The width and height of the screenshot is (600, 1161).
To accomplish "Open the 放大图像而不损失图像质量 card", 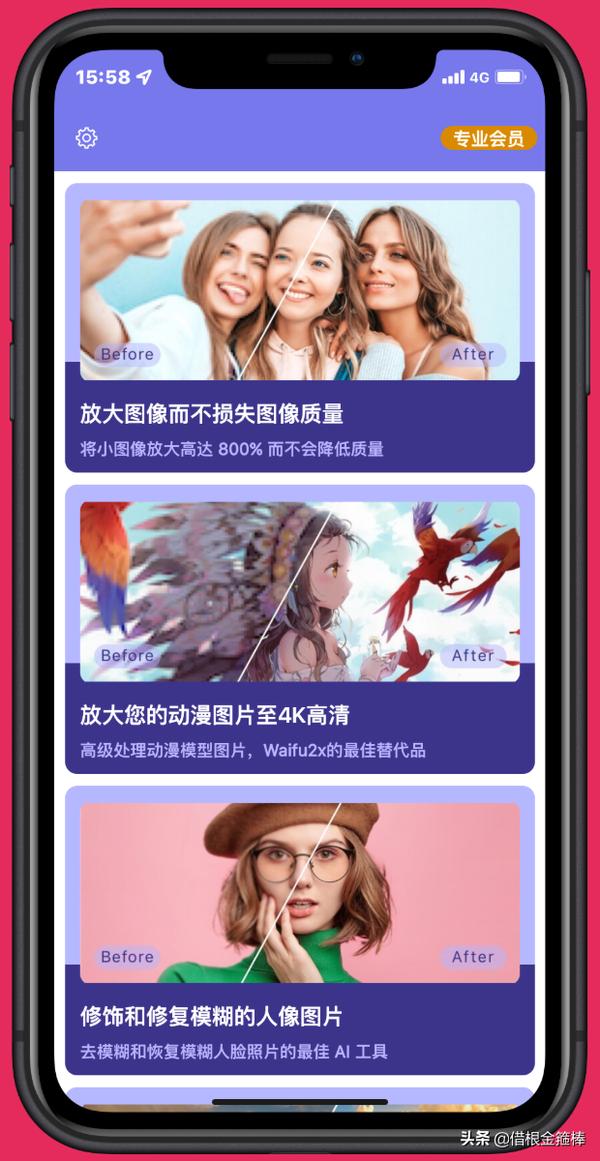I will pos(300,327).
